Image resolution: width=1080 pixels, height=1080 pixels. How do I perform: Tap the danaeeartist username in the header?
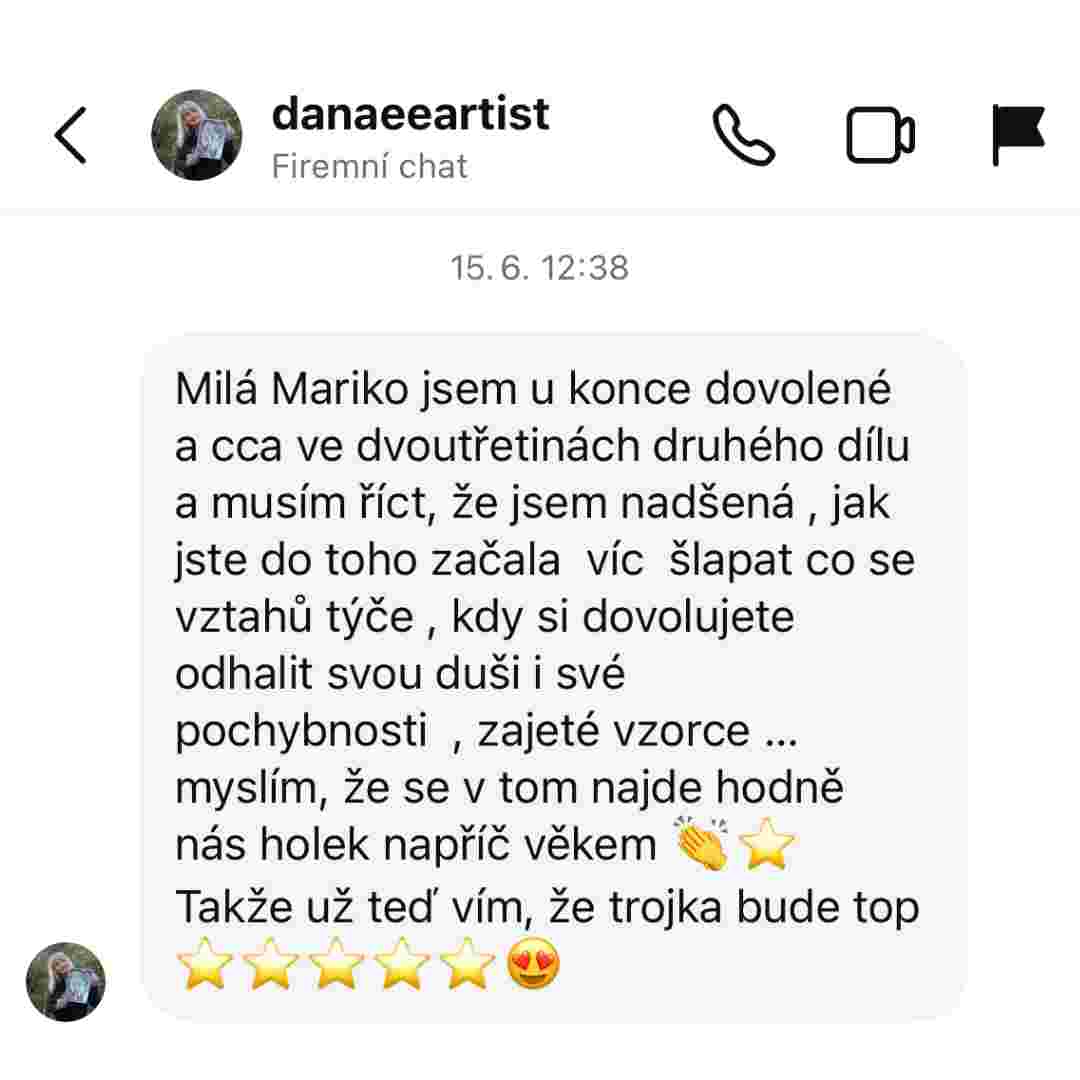tap(410, 114)
